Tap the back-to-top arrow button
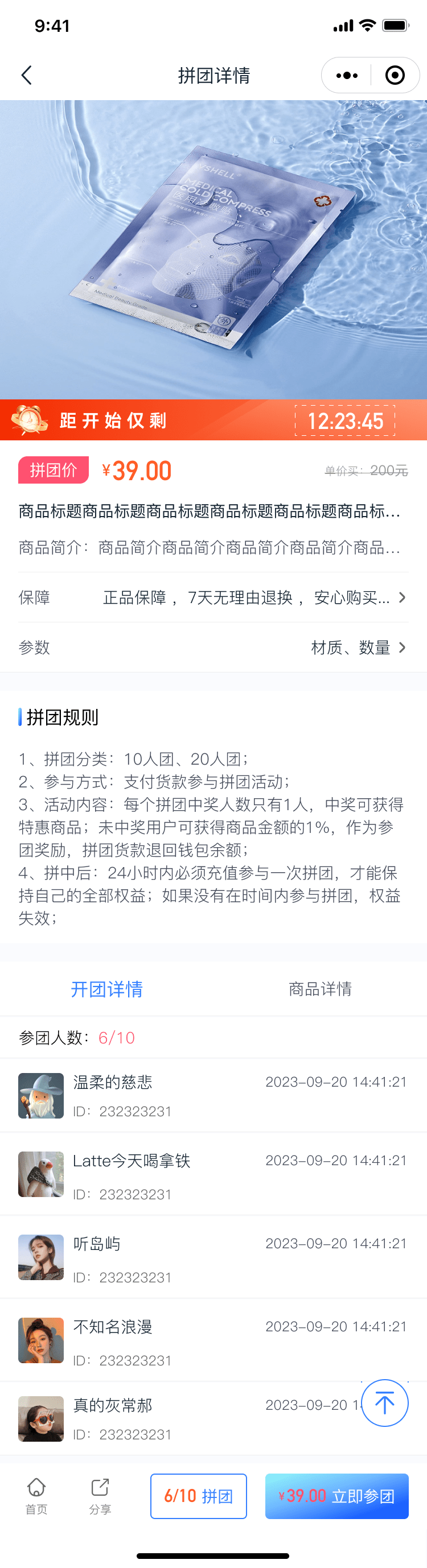427x1568 pixels. [x=384, y=1402]
